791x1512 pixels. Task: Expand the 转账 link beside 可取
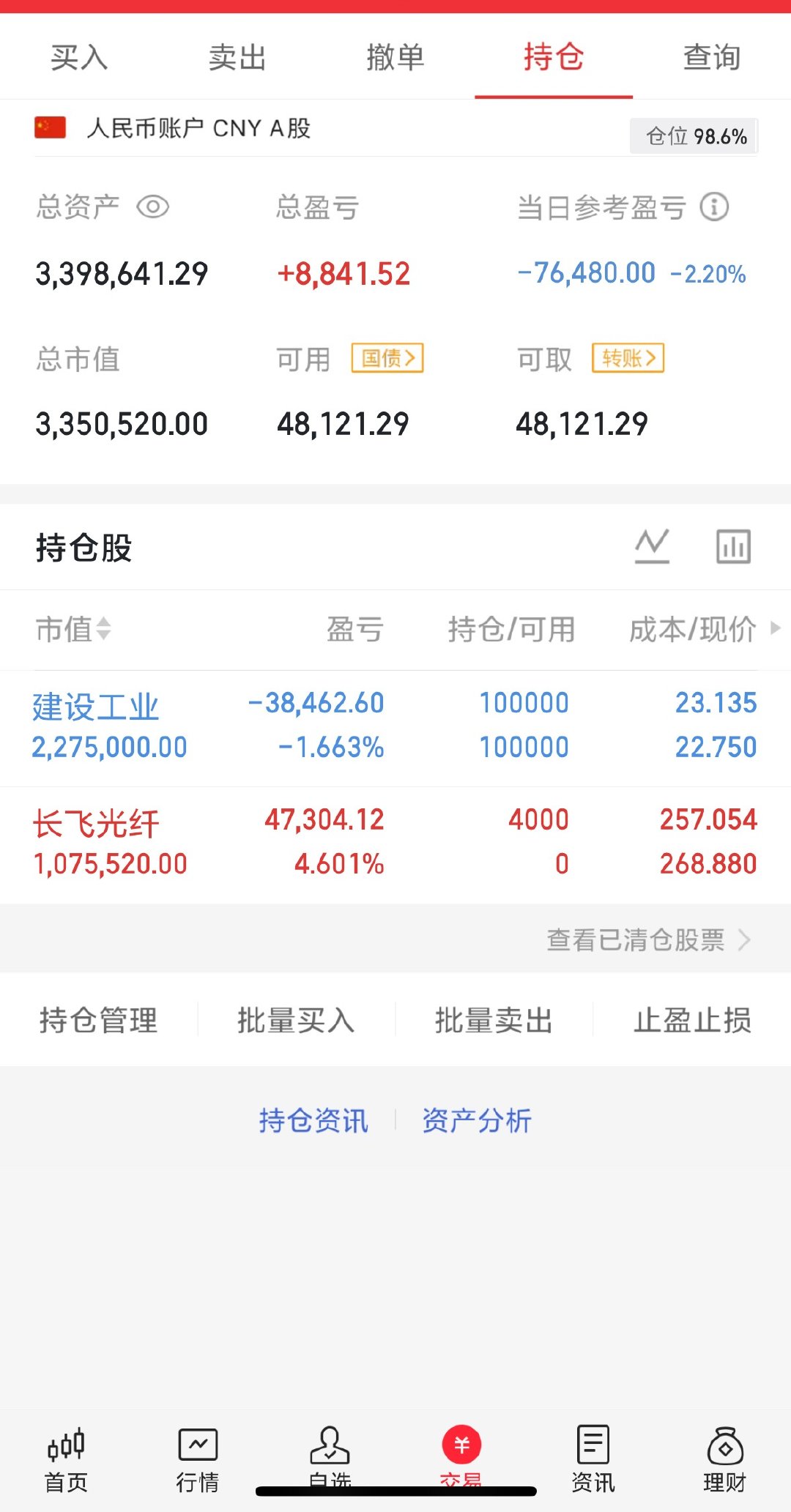[626, 358]
